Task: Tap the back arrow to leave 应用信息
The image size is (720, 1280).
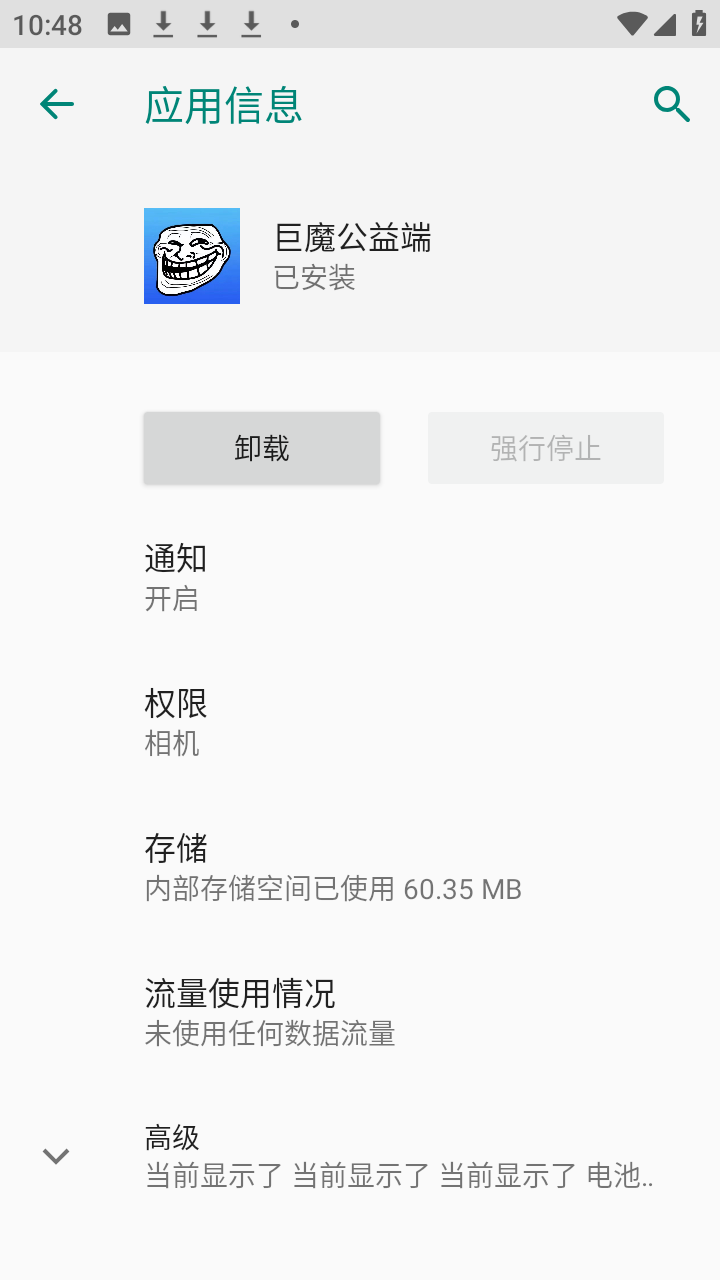Action: (57, 103)
